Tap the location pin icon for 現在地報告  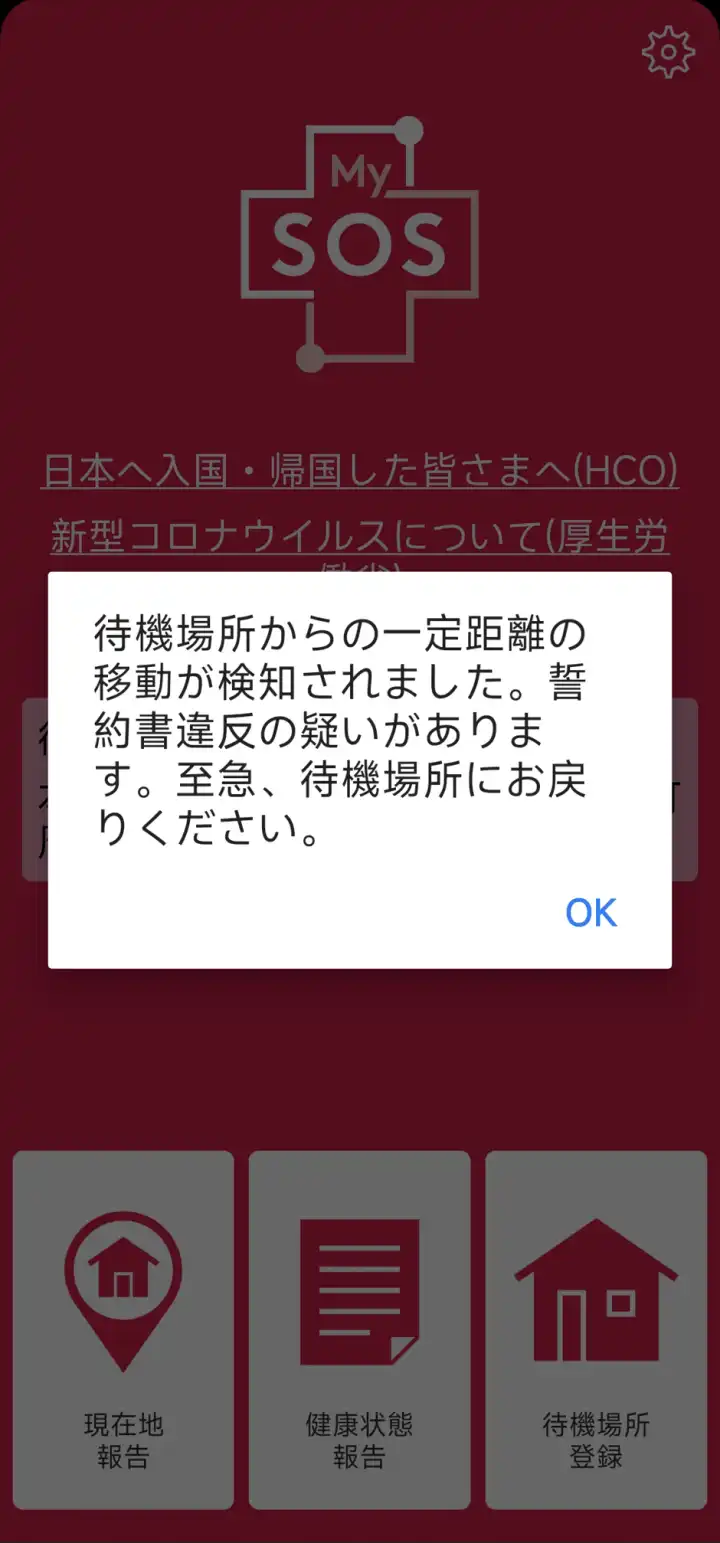click(123, 1290)
